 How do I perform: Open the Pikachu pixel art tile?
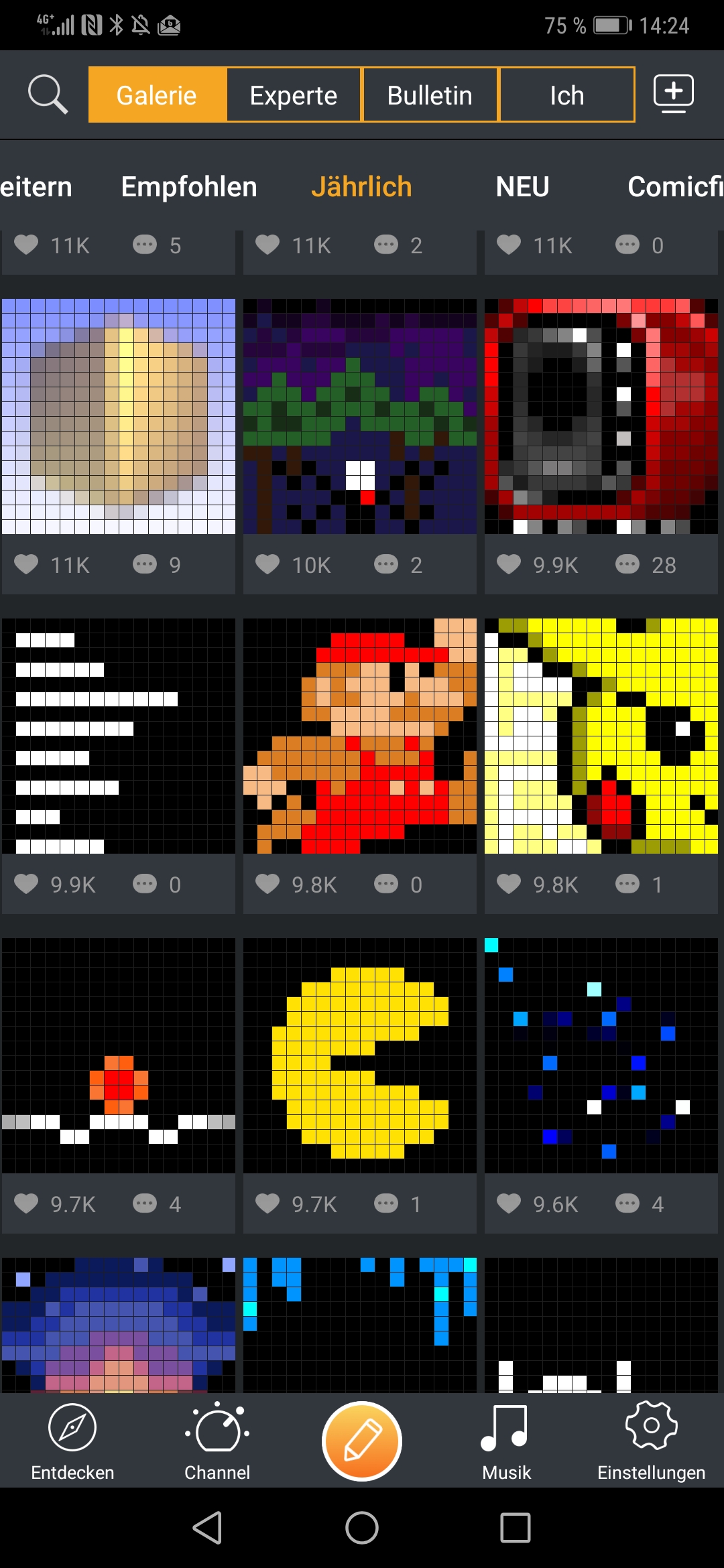pyautogui.click(x=601, y=736)
